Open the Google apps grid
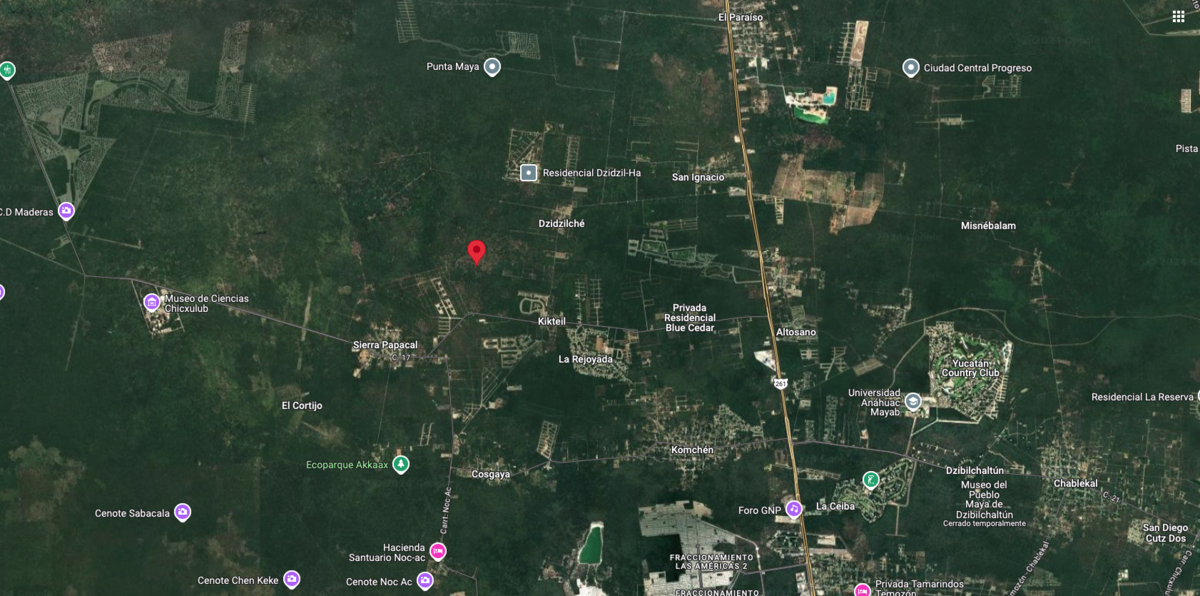 (x=1178, y=17)
